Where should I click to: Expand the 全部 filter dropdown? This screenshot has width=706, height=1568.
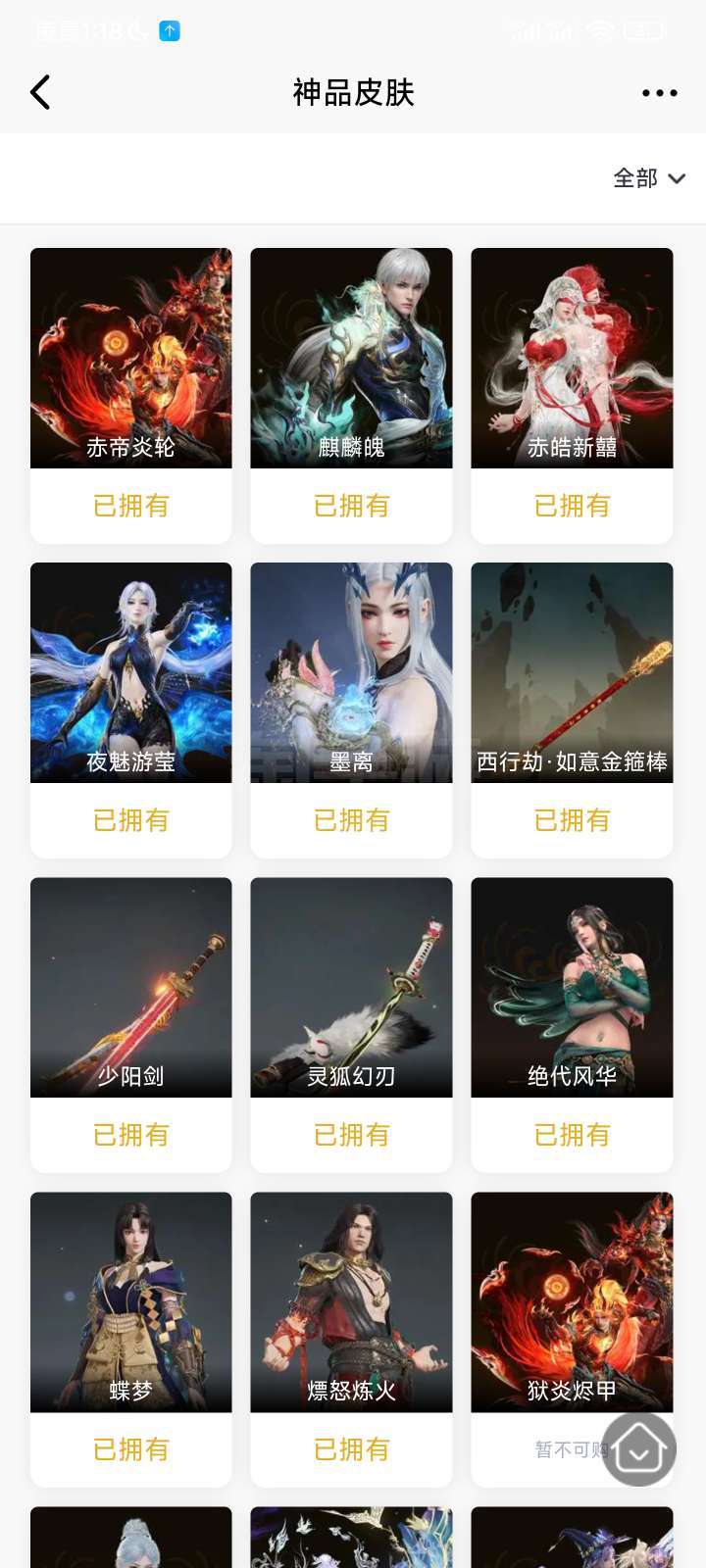click(x=648, y=178)
